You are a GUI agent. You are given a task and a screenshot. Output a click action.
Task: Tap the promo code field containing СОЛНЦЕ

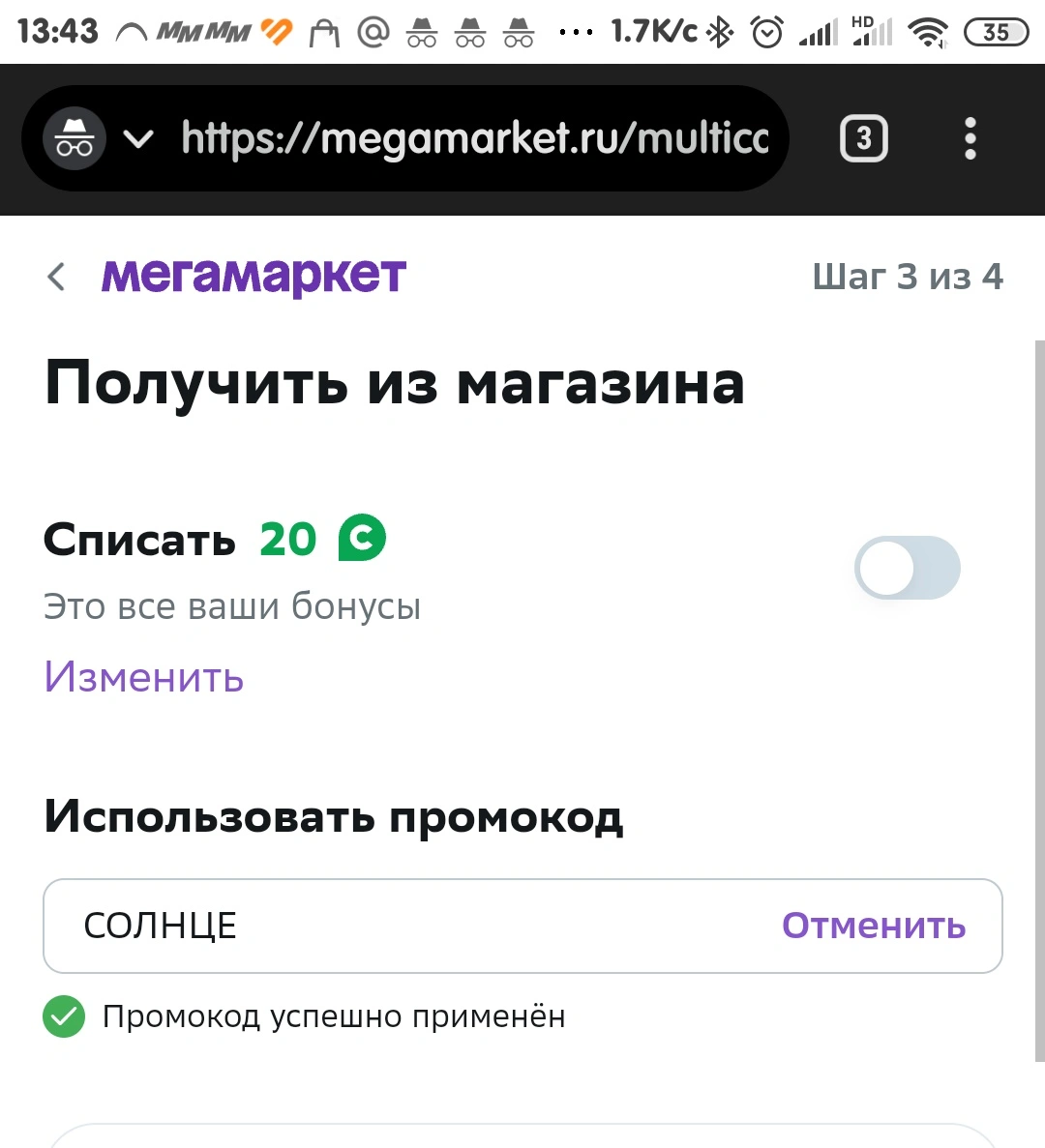click(x=522, y=927)
